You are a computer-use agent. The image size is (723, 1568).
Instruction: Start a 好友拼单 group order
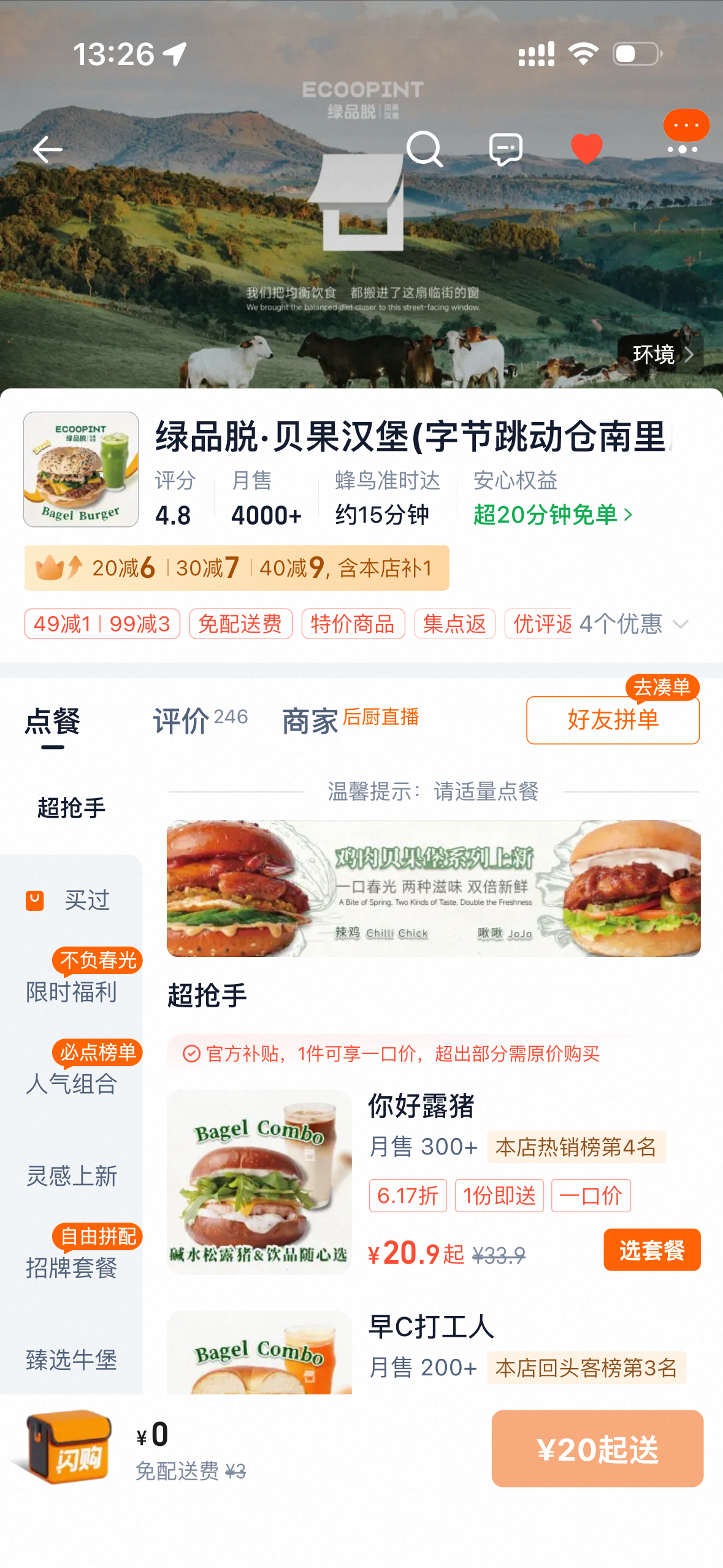pyautogui.click(x=612, y=720)
